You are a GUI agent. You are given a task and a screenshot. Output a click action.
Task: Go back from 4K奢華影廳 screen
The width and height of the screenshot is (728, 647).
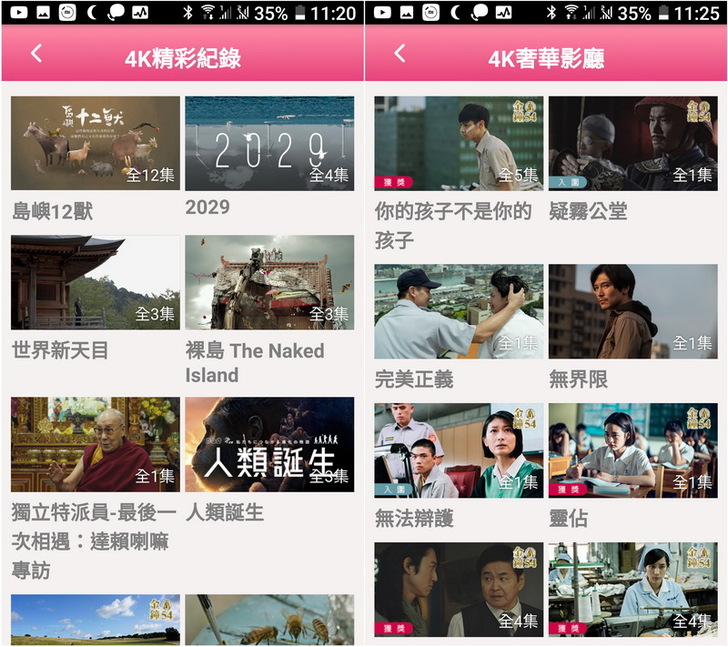399,54
